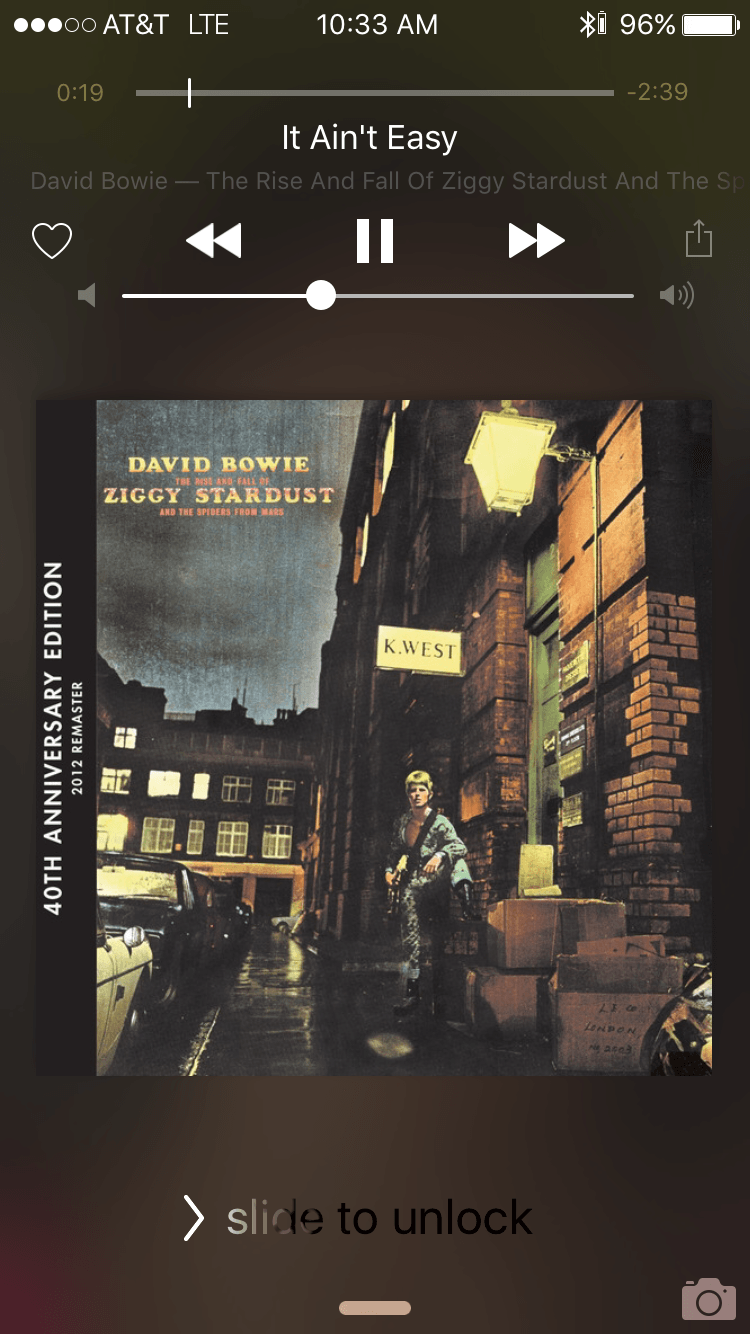Tap the playback progress bar to seek

pyautogui.click(x=375, y=93)
